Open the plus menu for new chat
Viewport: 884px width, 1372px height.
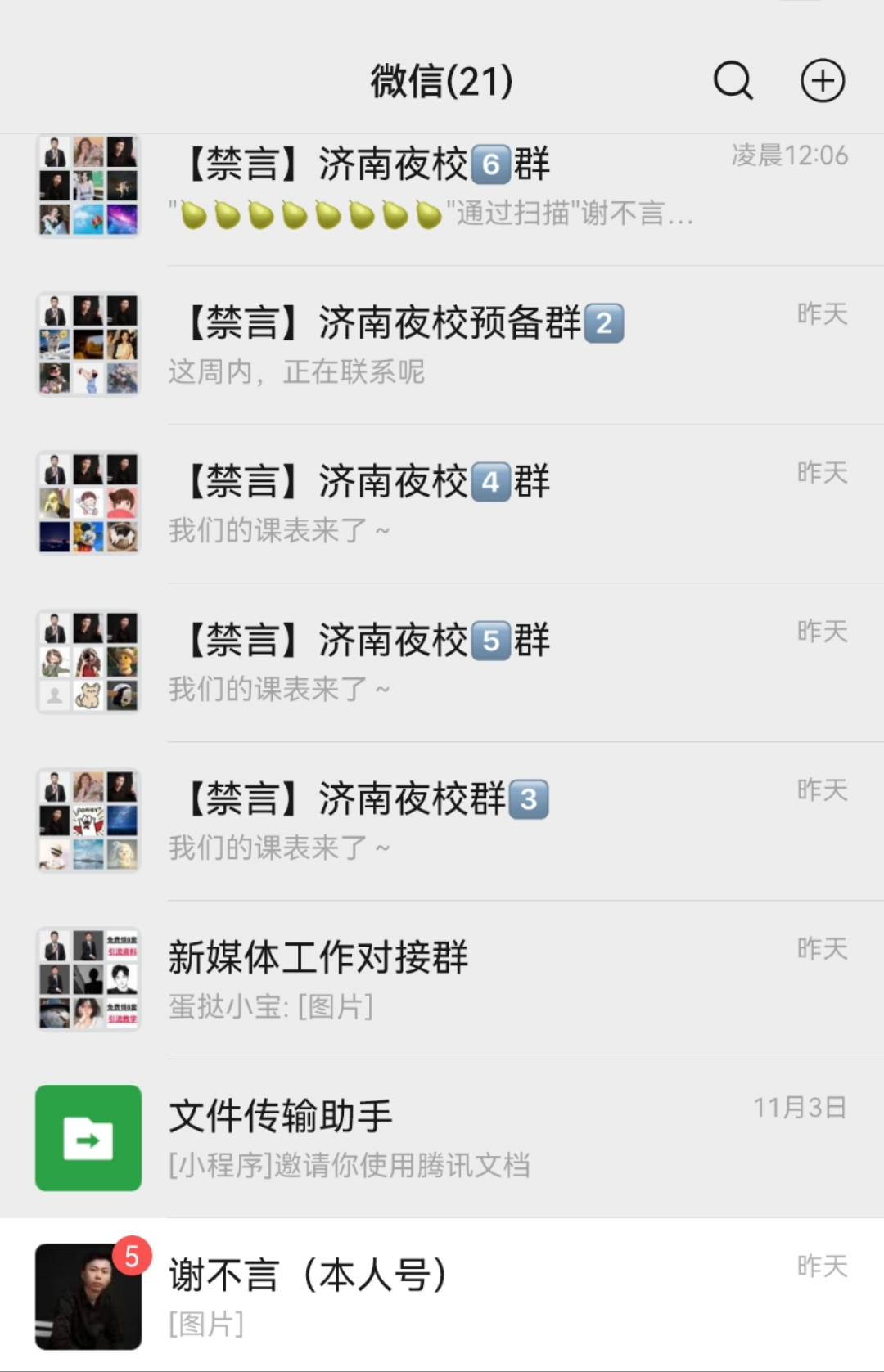pyautogui.click(x=822, y=80)
